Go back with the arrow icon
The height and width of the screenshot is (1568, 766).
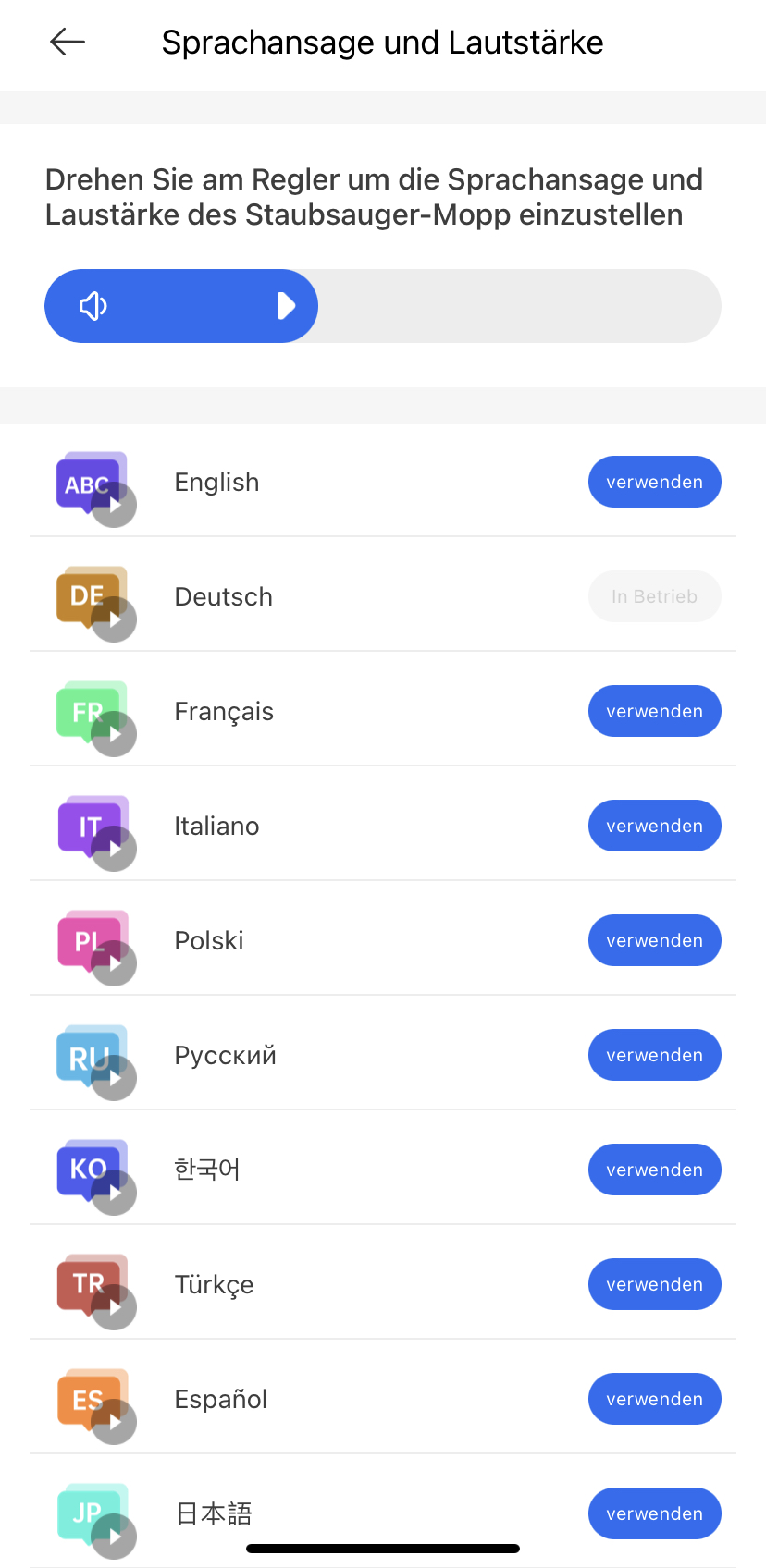(68, 42)
